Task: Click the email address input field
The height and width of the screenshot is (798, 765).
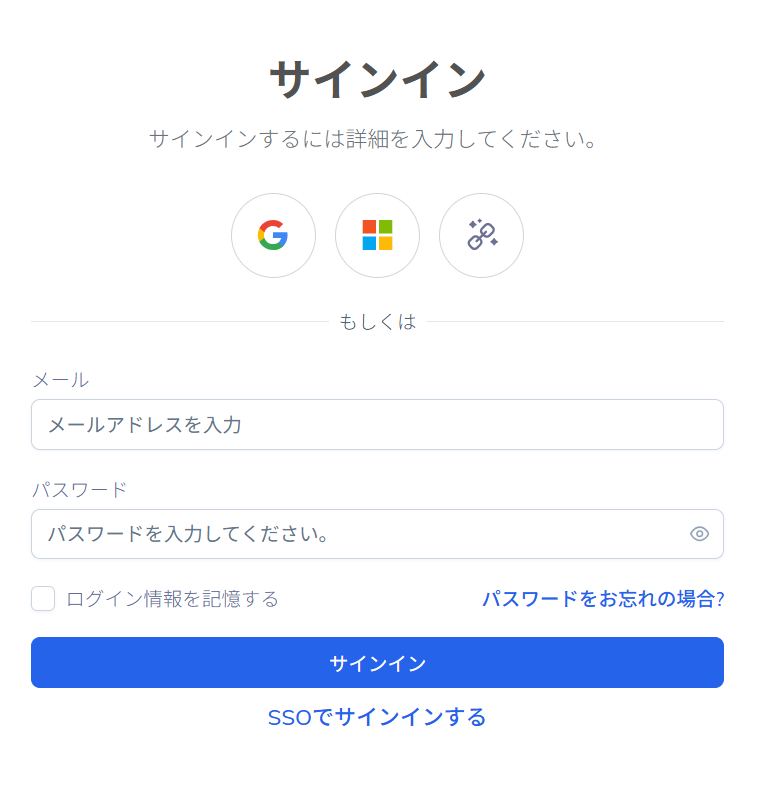Action: tap(377, 424)
